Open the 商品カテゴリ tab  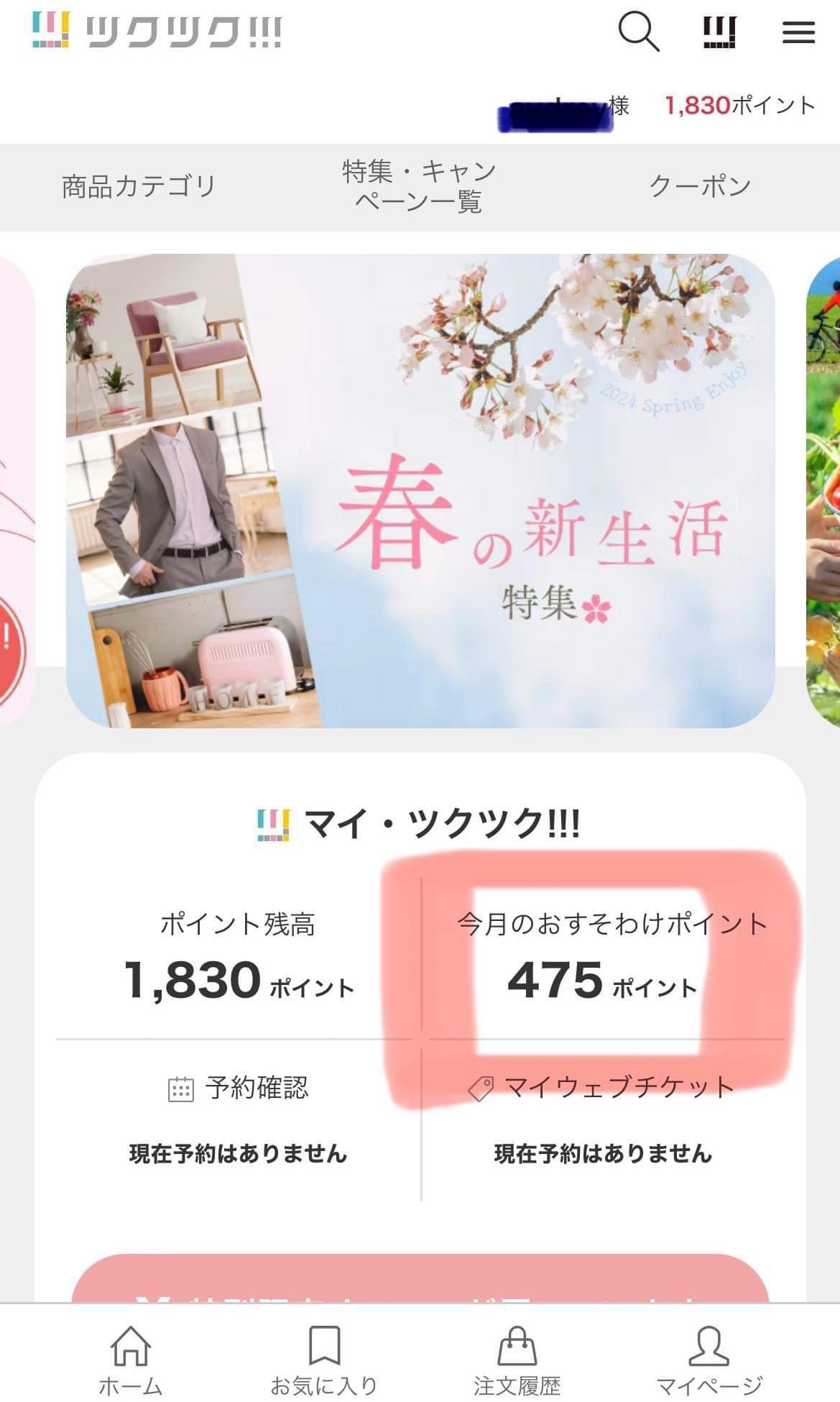point(139,187)
